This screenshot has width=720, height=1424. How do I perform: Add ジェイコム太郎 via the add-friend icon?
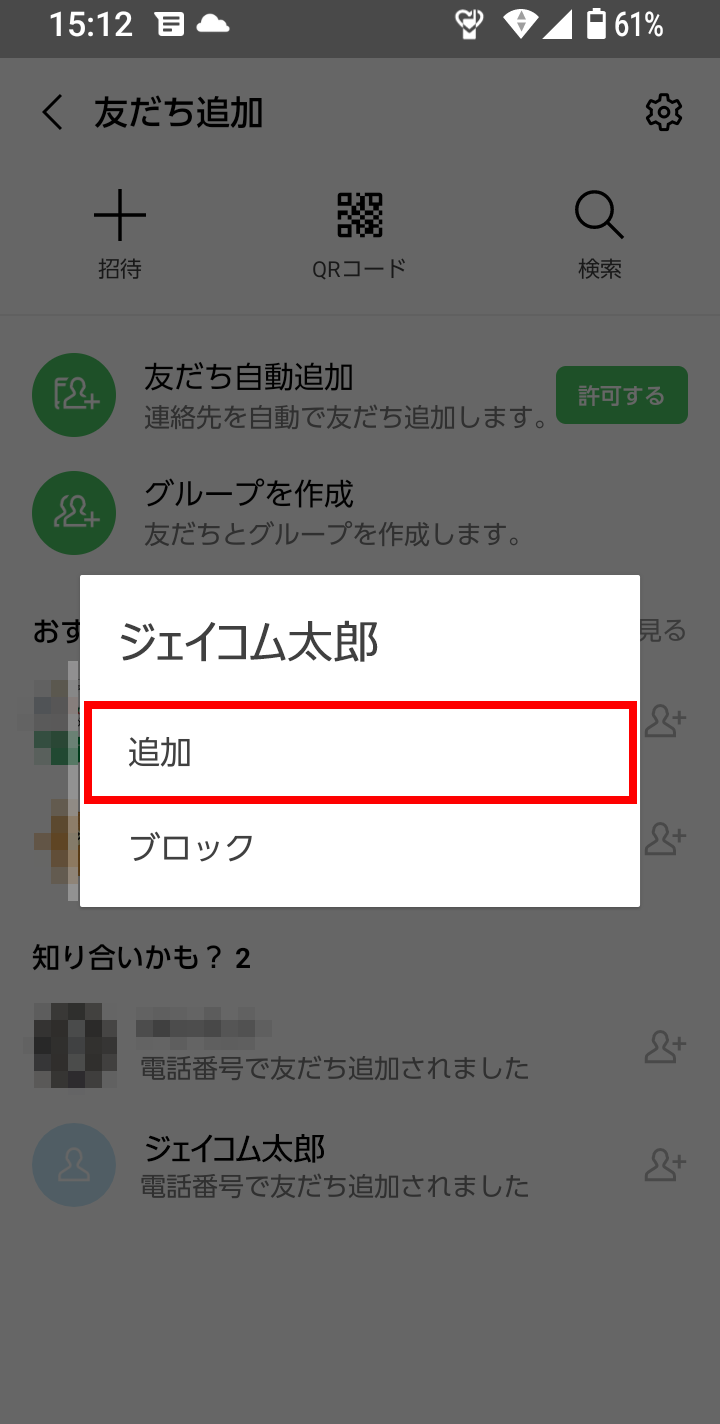[x=665, y=1165]
